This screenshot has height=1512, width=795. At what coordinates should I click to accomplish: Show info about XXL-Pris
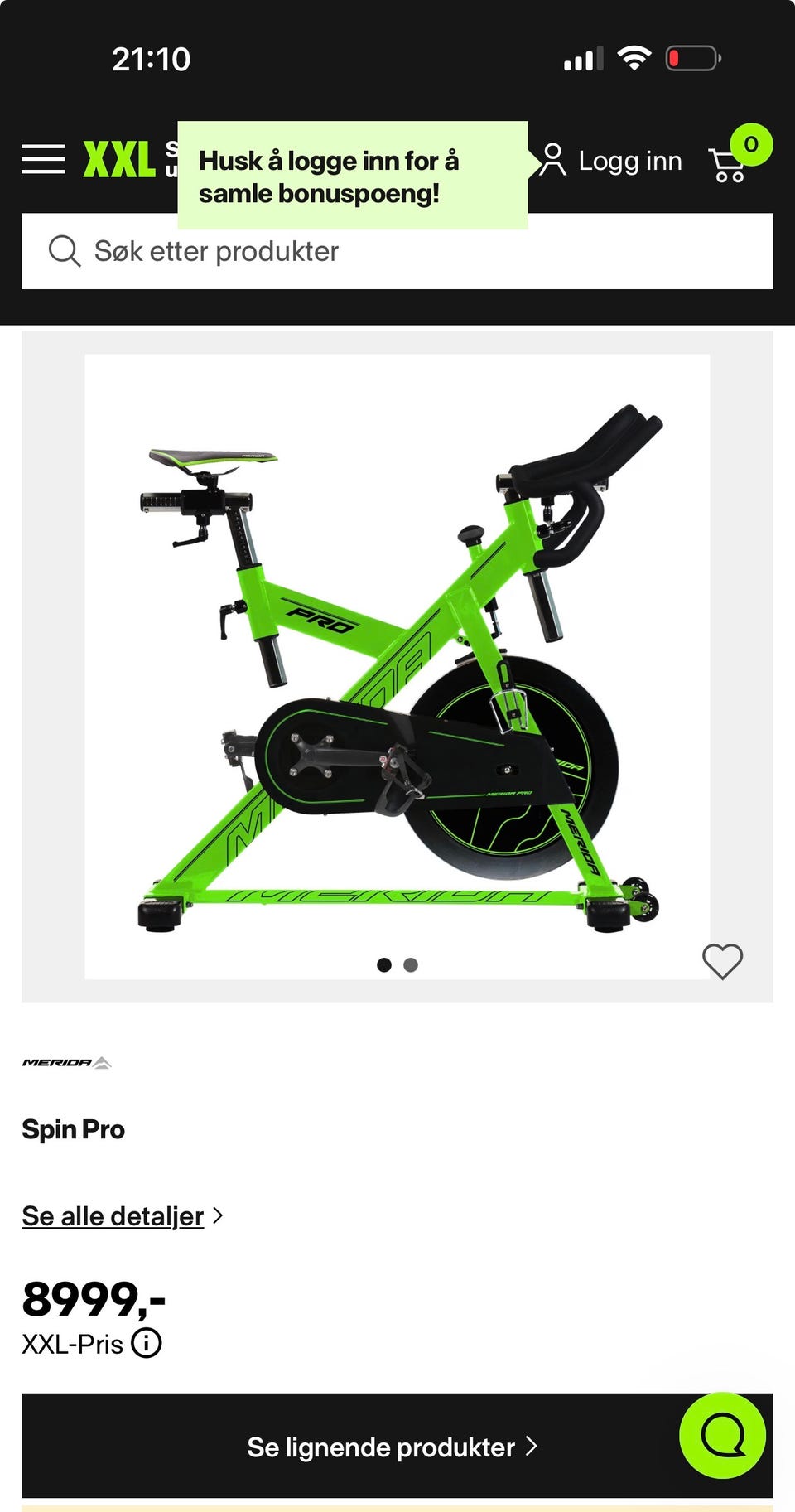click(147, 1343)
